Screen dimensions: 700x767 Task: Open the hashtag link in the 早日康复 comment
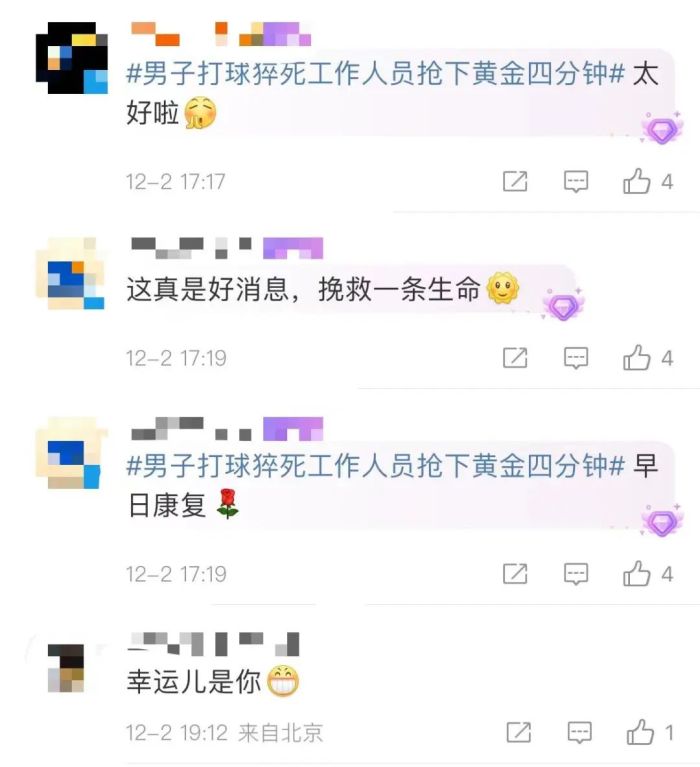tap(376, 466)
